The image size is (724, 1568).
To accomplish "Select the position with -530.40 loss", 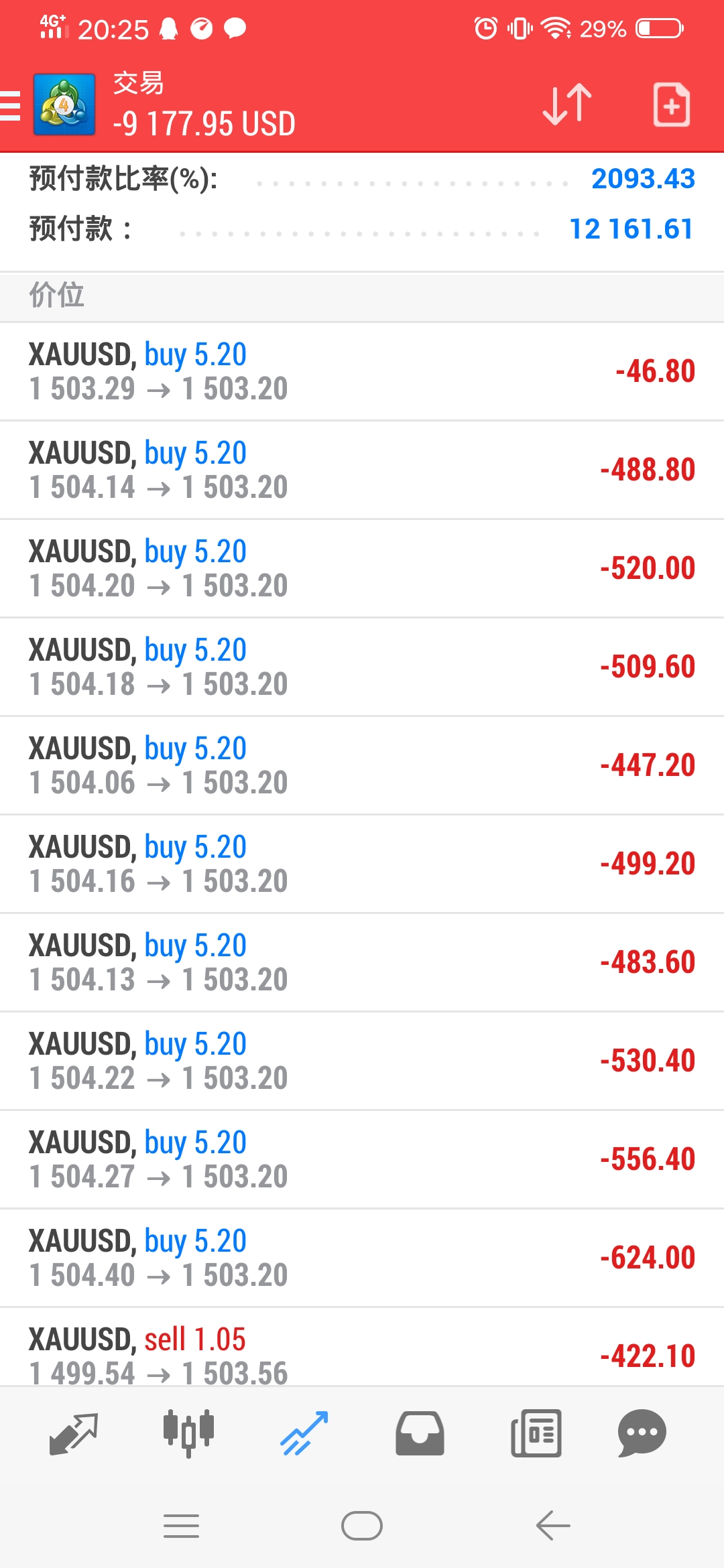I will point(362,1061).
